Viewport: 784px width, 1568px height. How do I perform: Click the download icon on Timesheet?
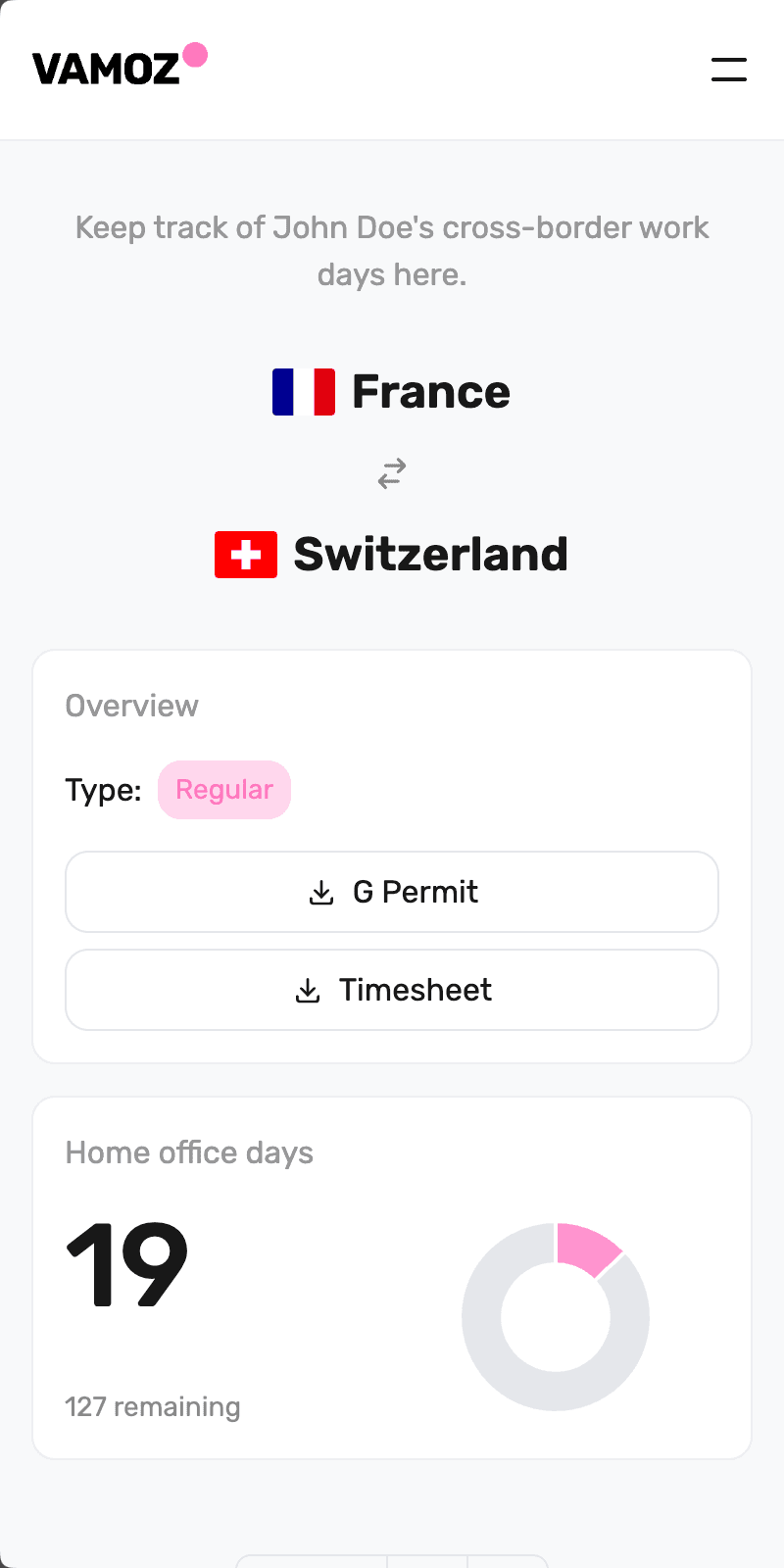coord(308,990)
